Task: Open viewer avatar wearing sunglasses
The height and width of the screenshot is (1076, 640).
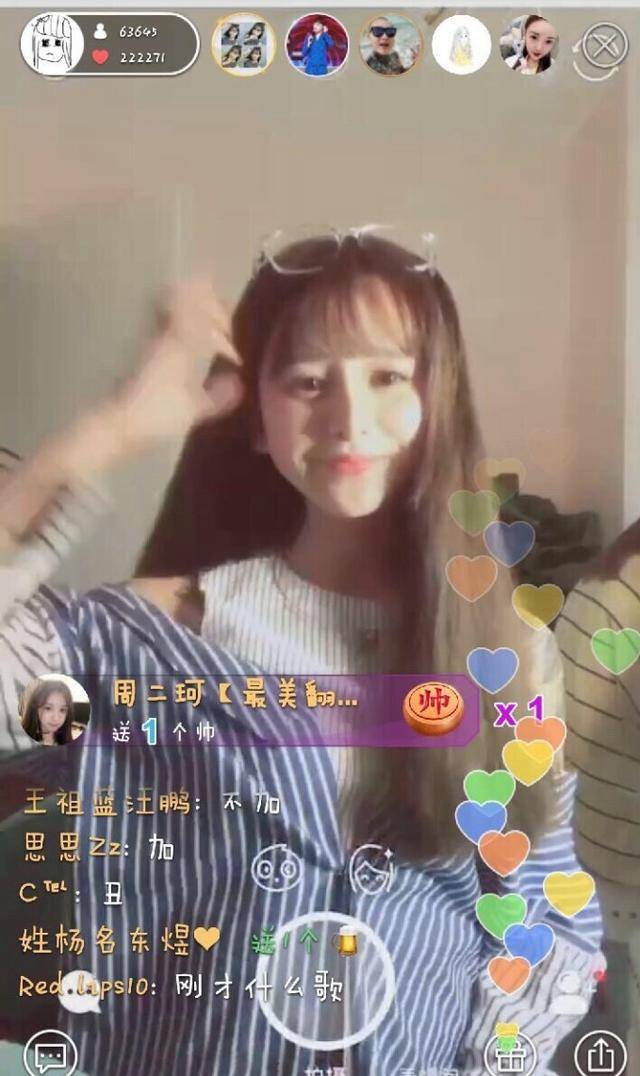Action: pos(390,44)
